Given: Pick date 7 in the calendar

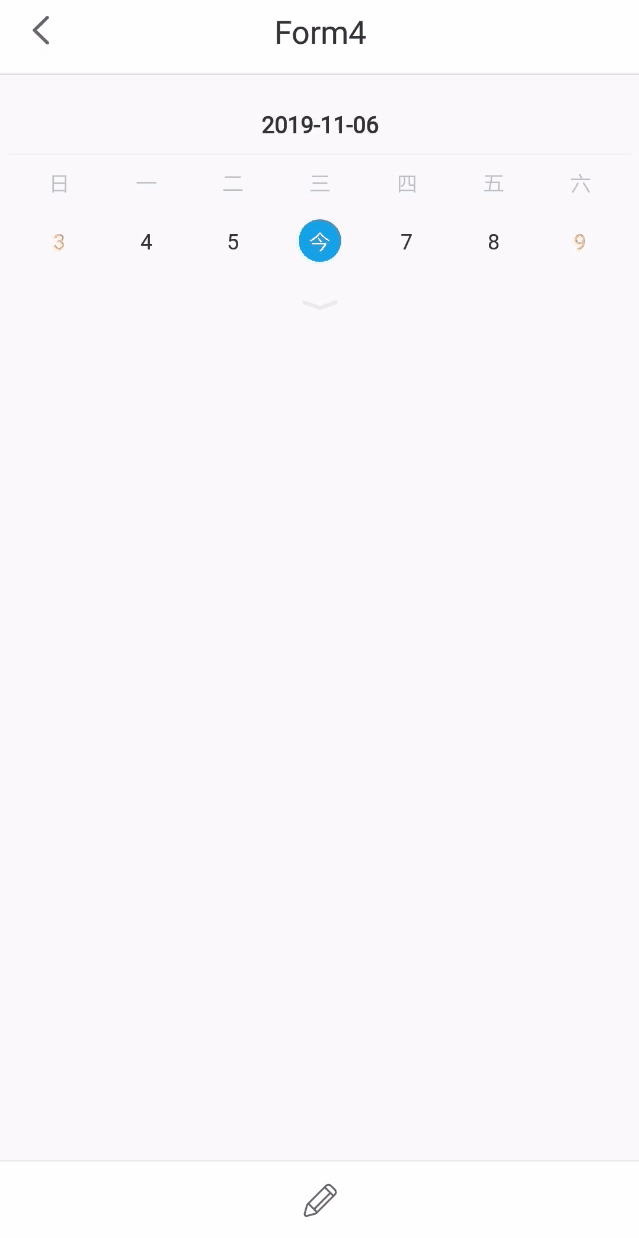Looking at the screenshot, I should [406, 242].
